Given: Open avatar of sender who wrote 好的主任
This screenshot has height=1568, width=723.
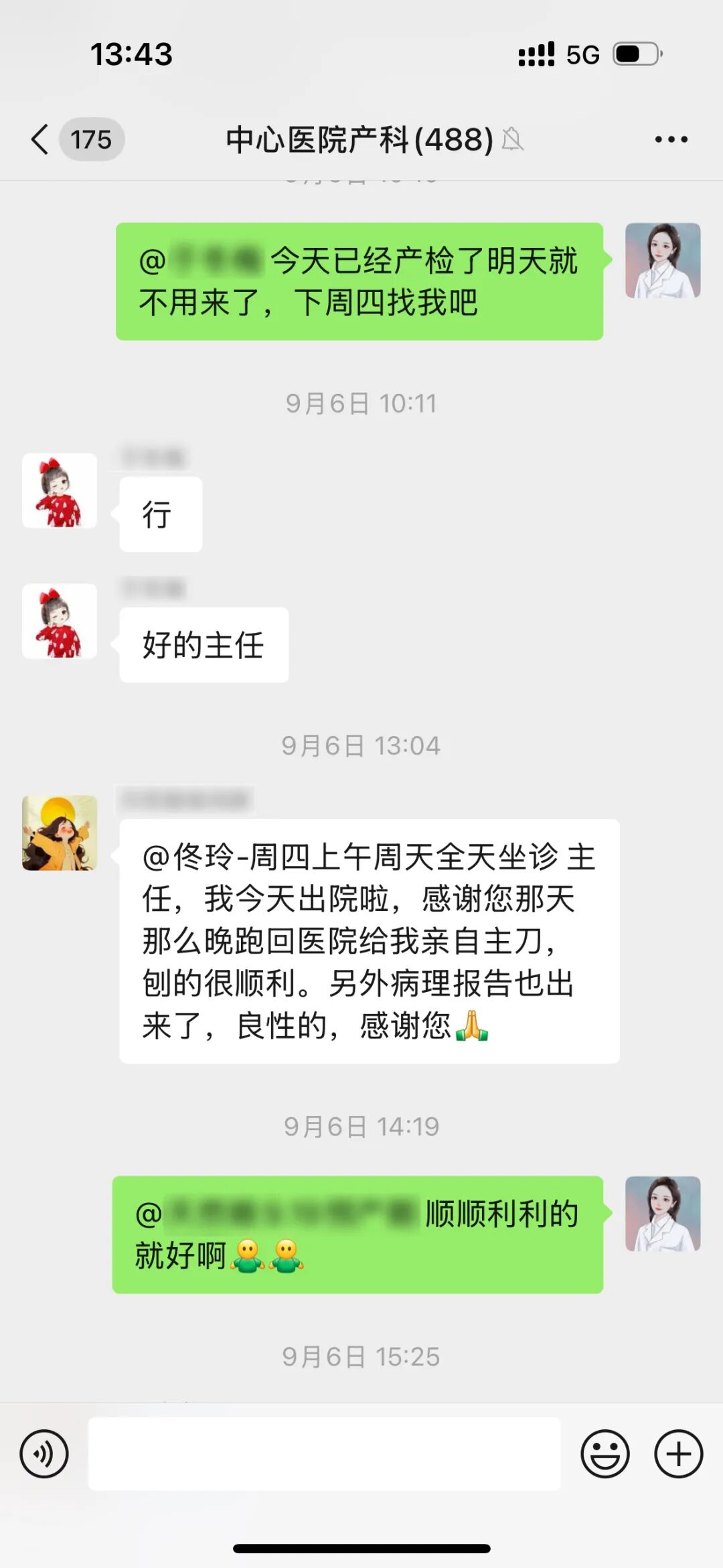Looking at the screenshot, I should click(60, 621).
